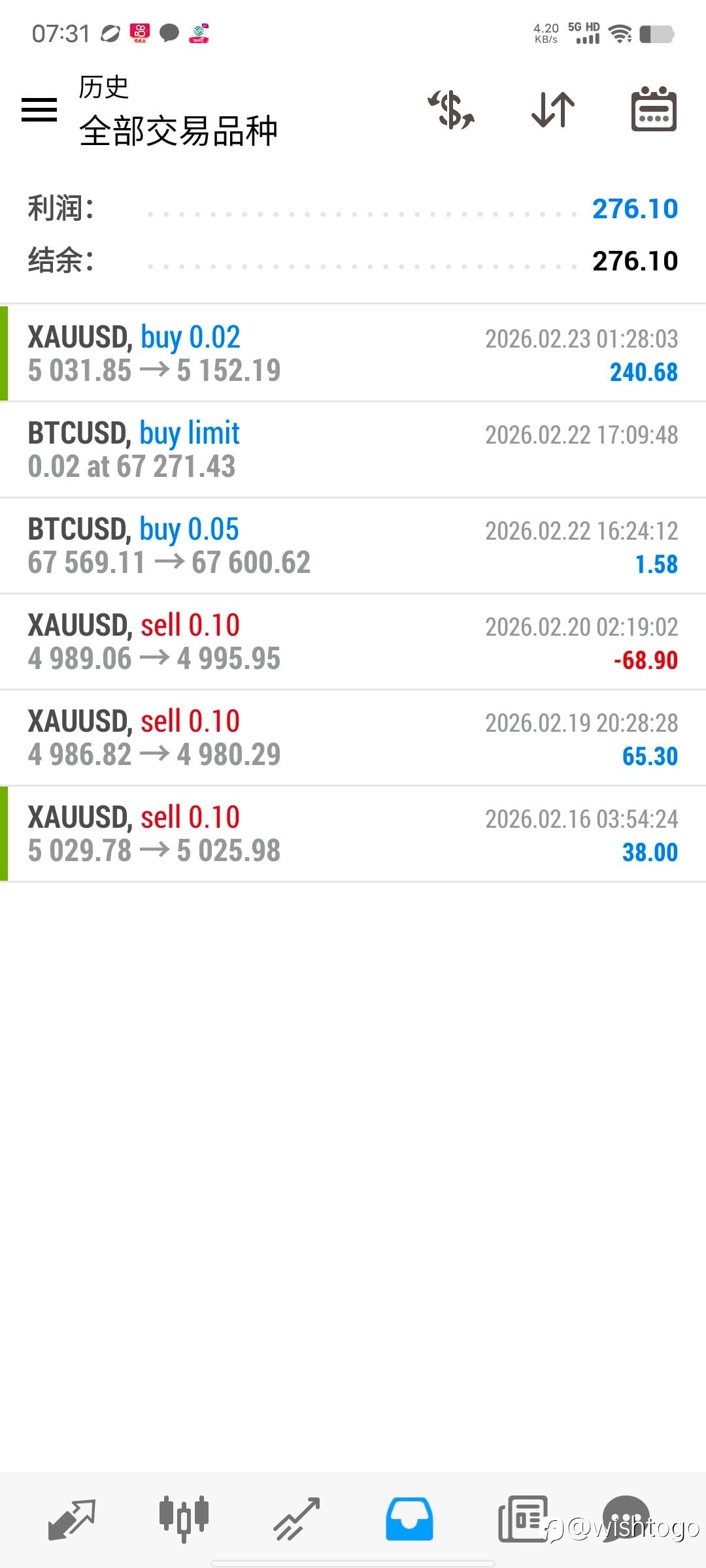This screenshot has width=706, height=1568.
Task: Switch to the Messages chat tab
Action: coord(626,1518)
